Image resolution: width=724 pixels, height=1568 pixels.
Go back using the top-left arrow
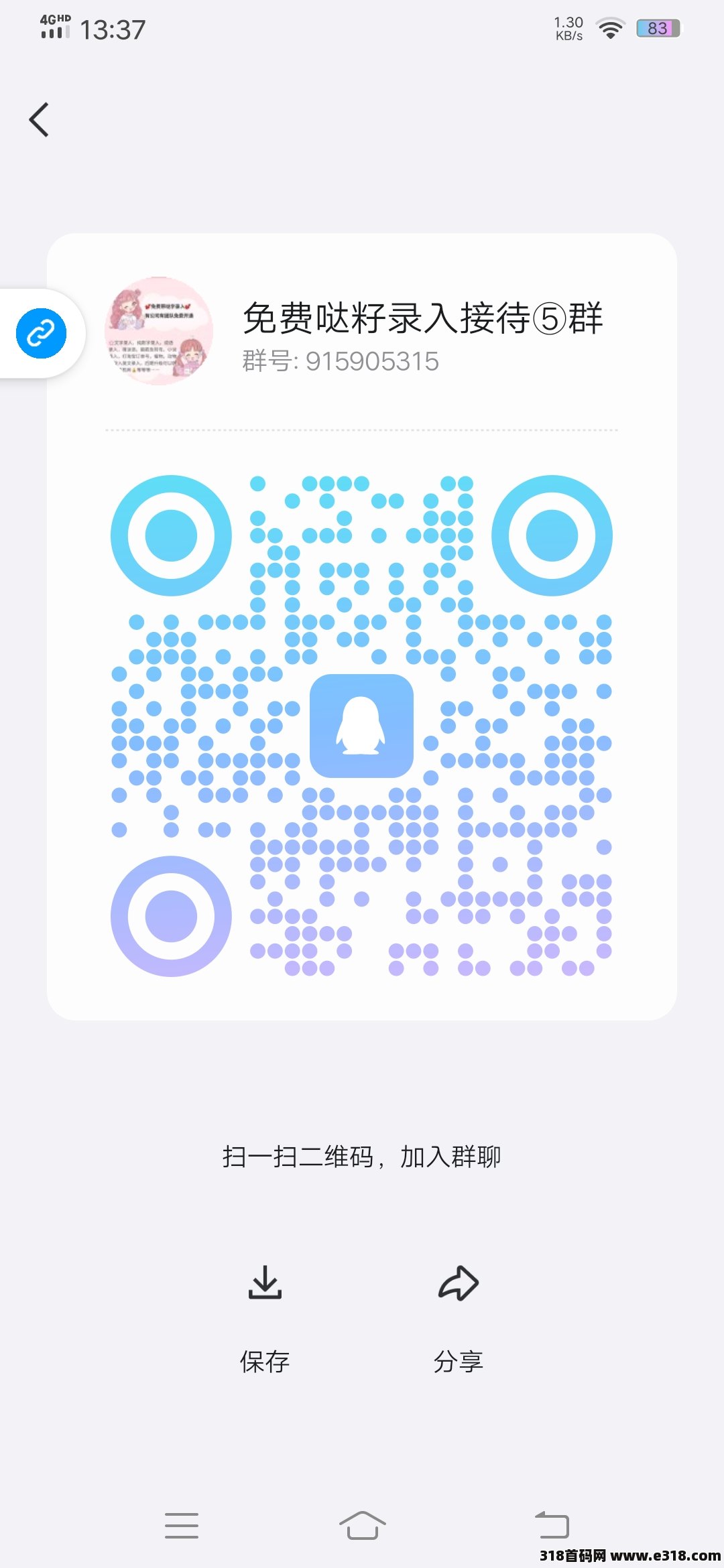40,120
